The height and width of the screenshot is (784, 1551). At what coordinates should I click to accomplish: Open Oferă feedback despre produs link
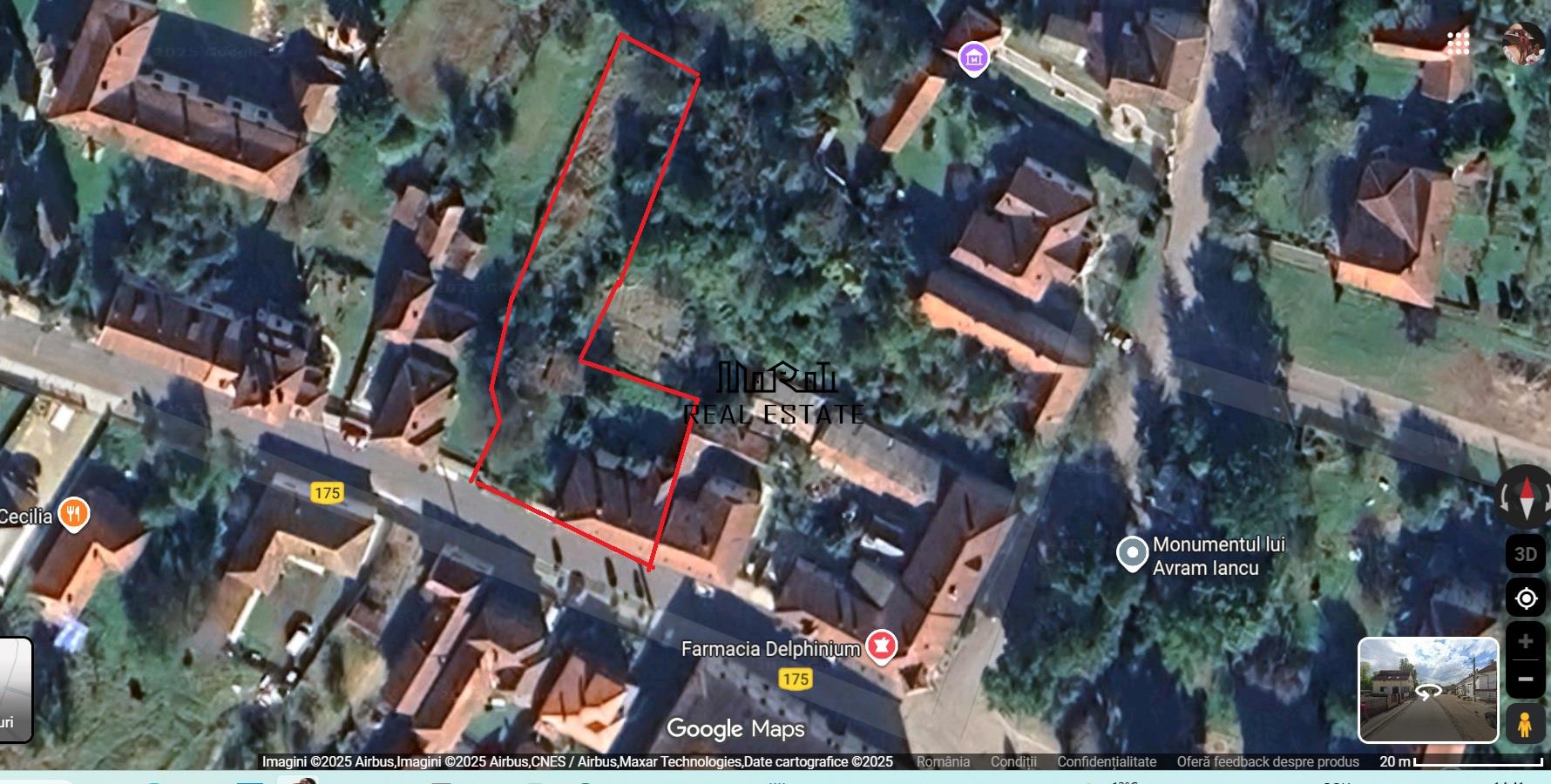(1267, 761)
